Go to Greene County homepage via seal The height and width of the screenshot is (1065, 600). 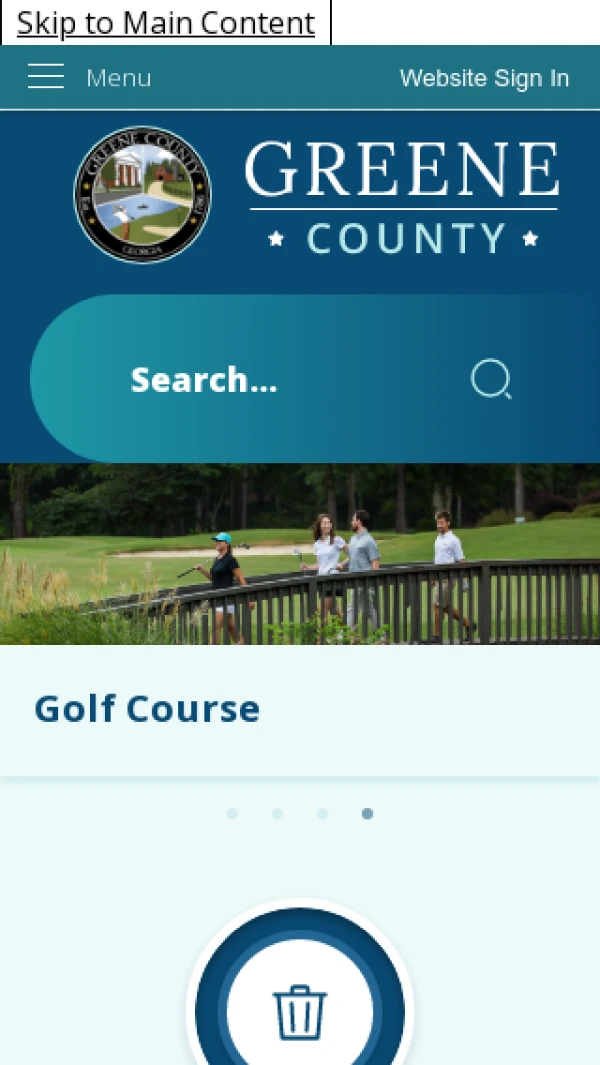click(143, 195)
